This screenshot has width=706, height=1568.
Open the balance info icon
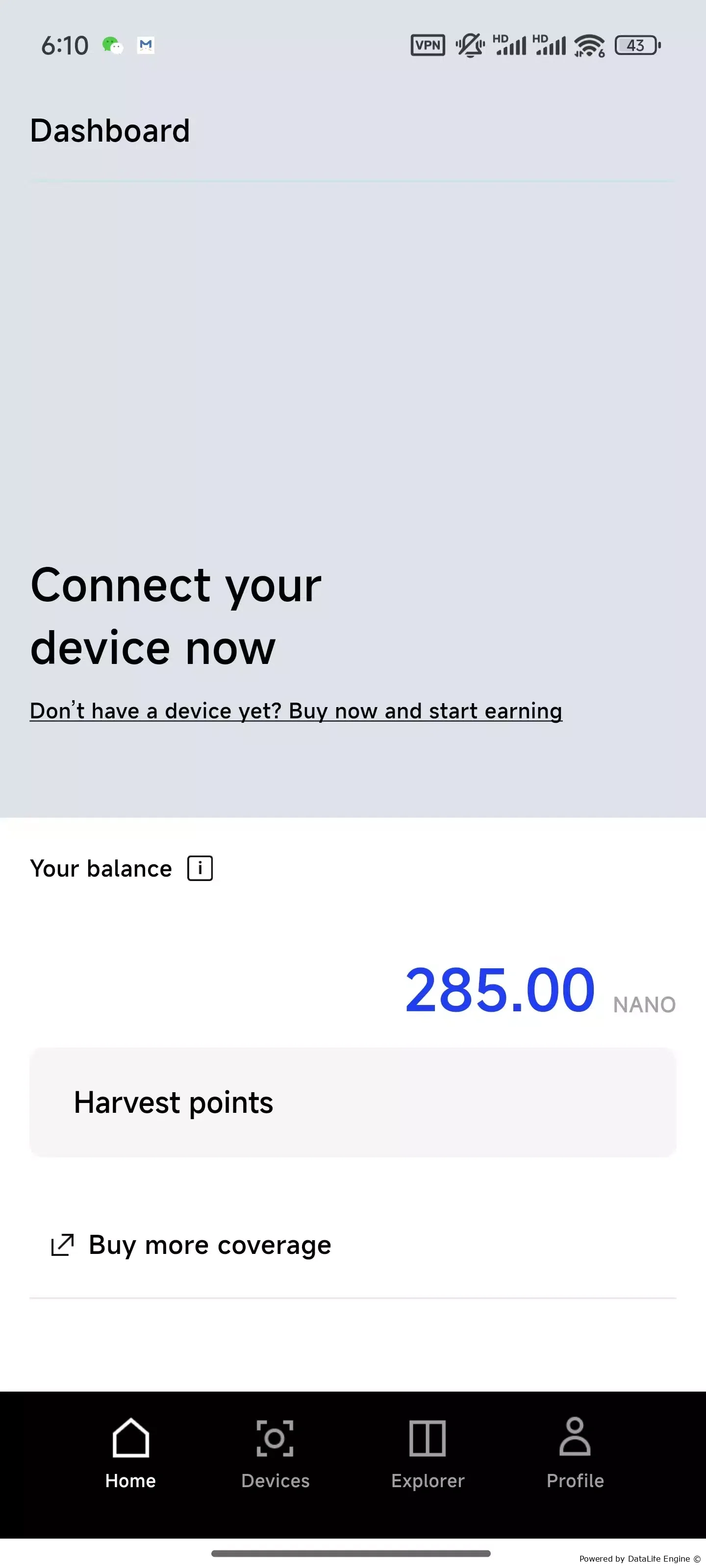click(x=200, y=868)
